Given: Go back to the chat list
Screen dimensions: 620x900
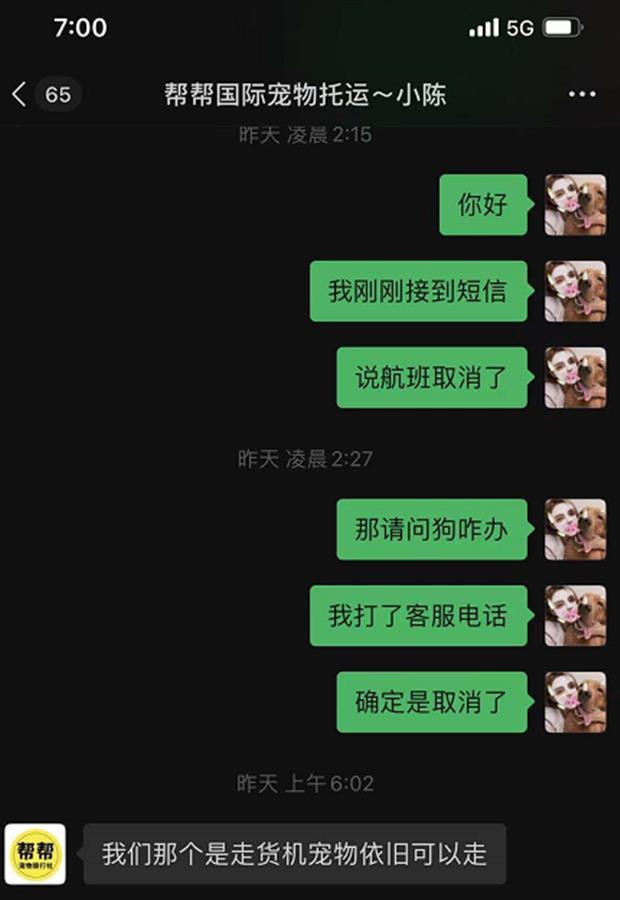Looking at the screenshot, I should pyautogui.click(x=20, y=95).
